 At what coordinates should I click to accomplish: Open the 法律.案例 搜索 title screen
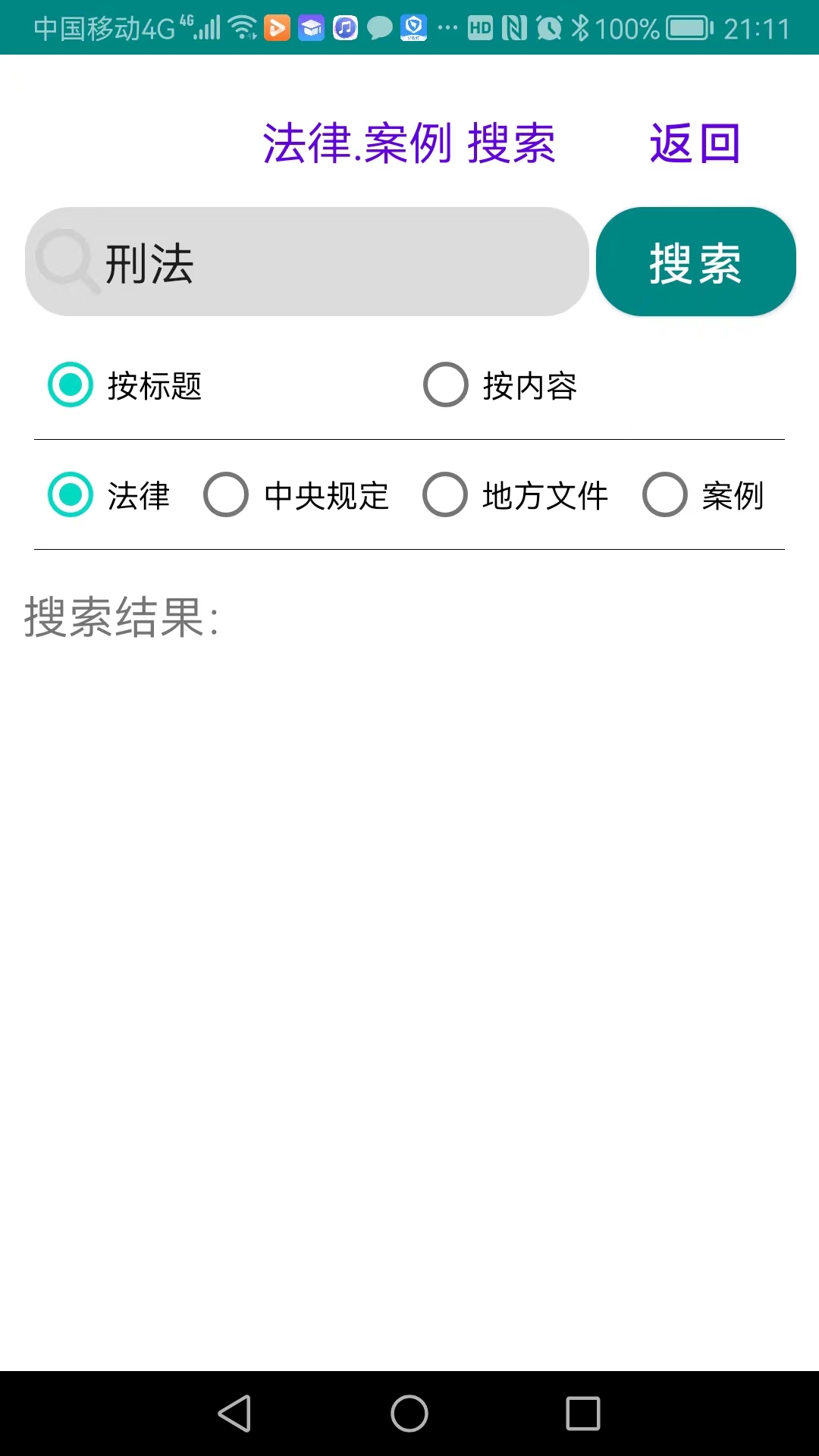click(x=409, y=143)
